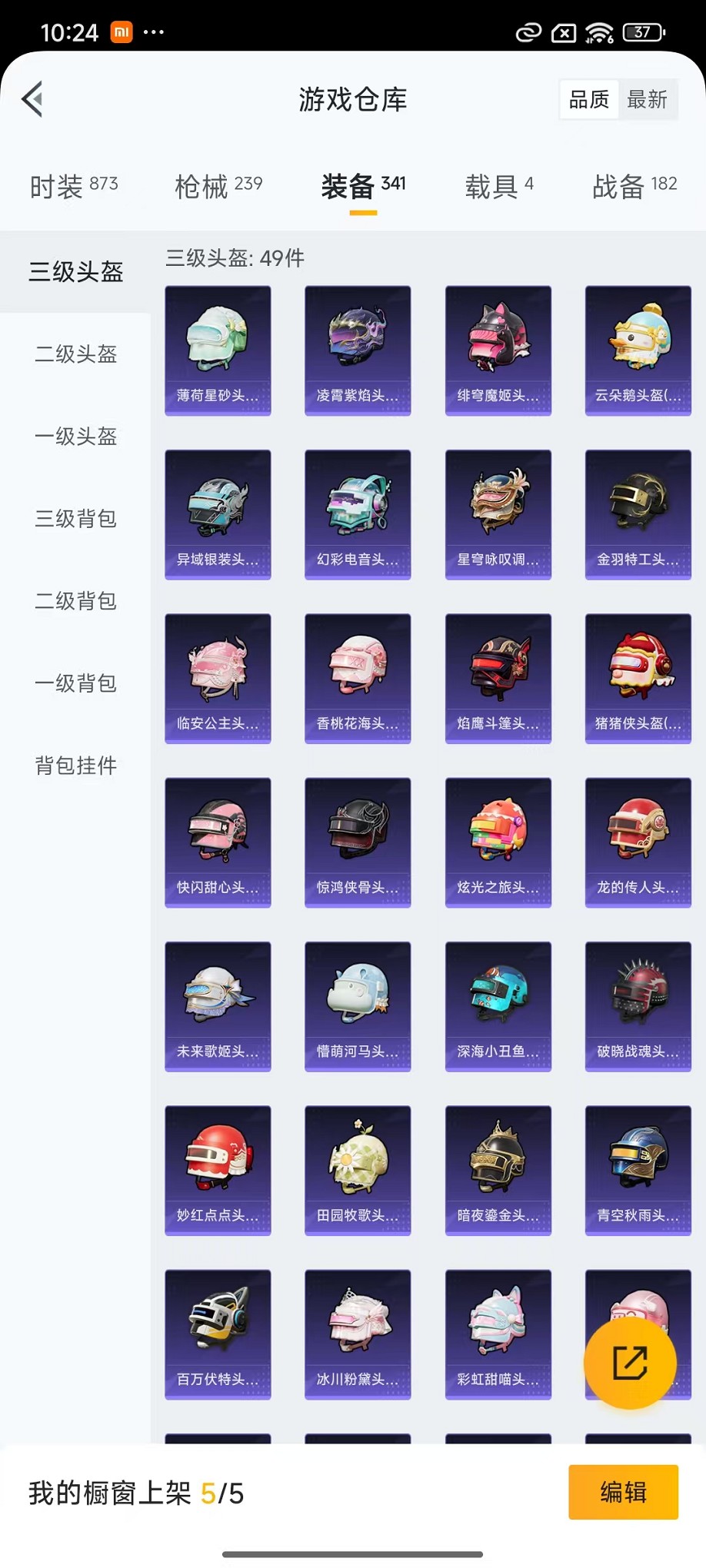The height and width of the screenshot is (1568, 706).
Task: Go back using the top-left arrow
Action: (x=32, y=99)
